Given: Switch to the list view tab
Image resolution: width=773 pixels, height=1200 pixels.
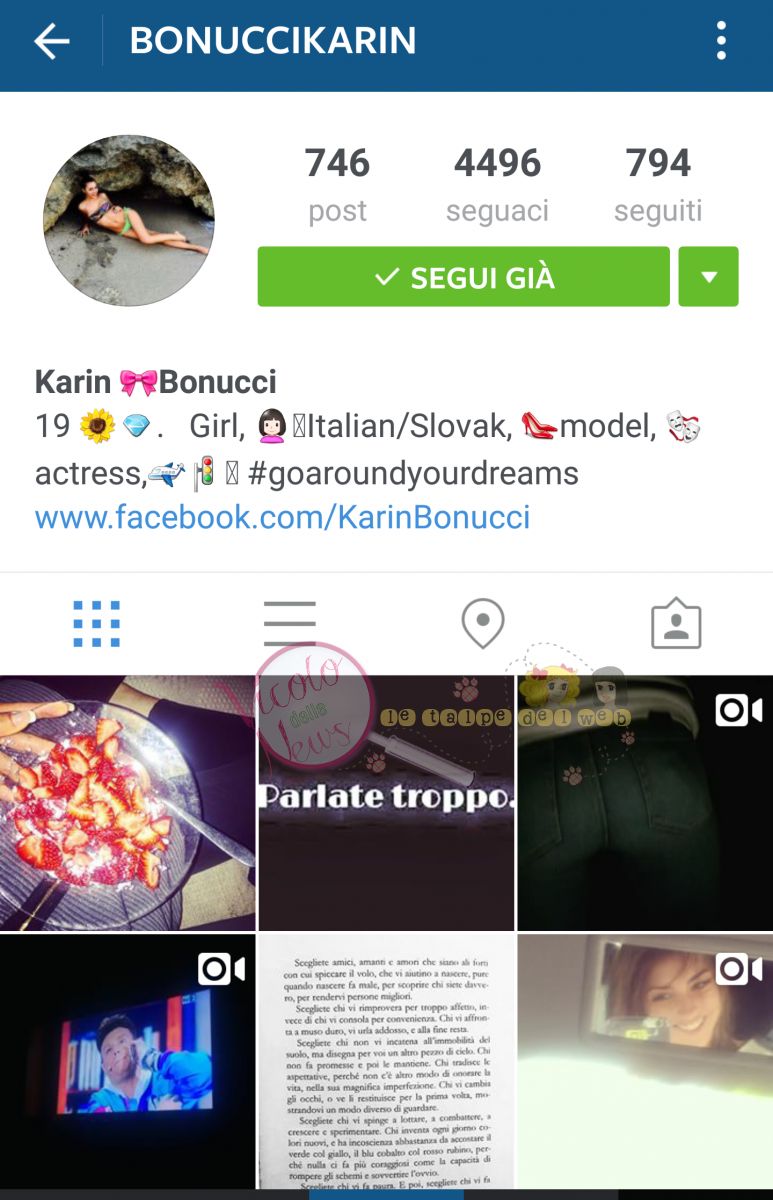Looking at the screenshot, I should [290, 624].
